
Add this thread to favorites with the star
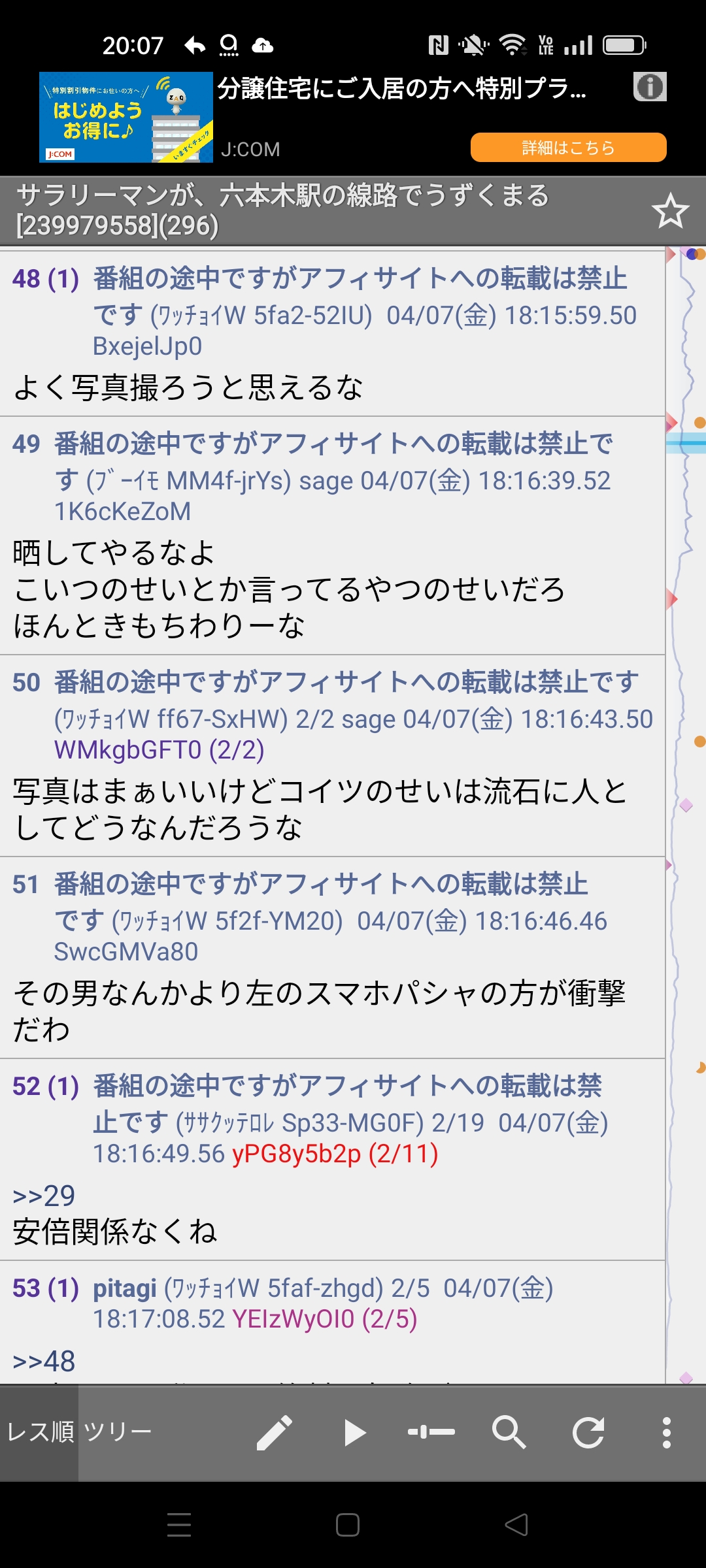point(670,211)
